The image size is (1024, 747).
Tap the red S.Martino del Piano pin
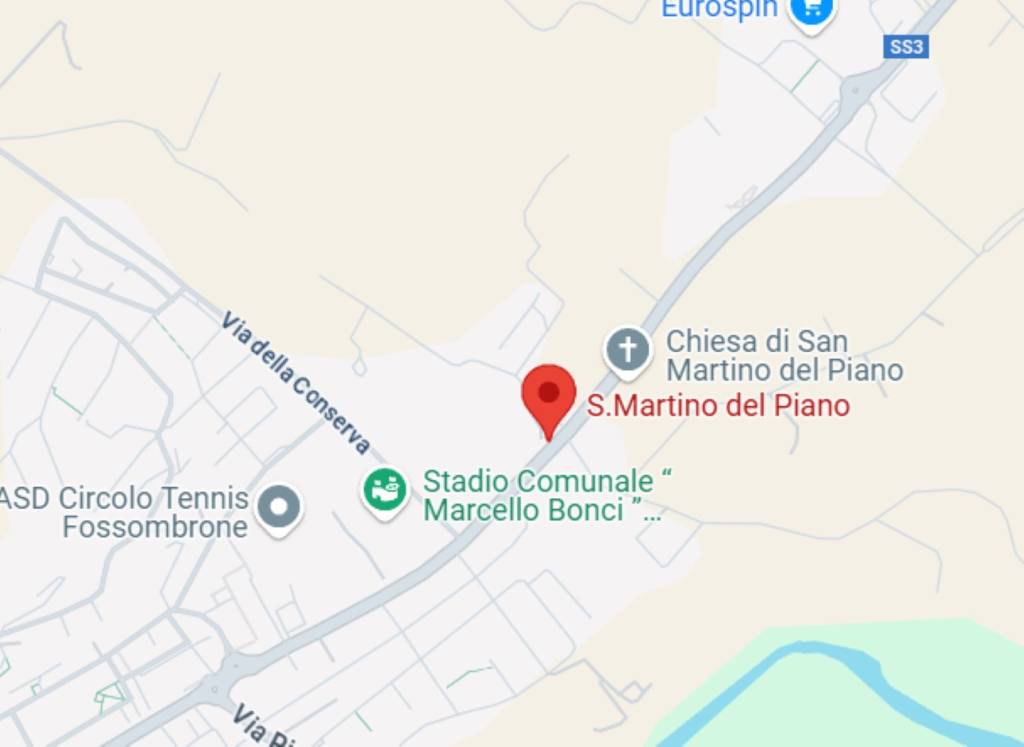click(x=549, y=395)
